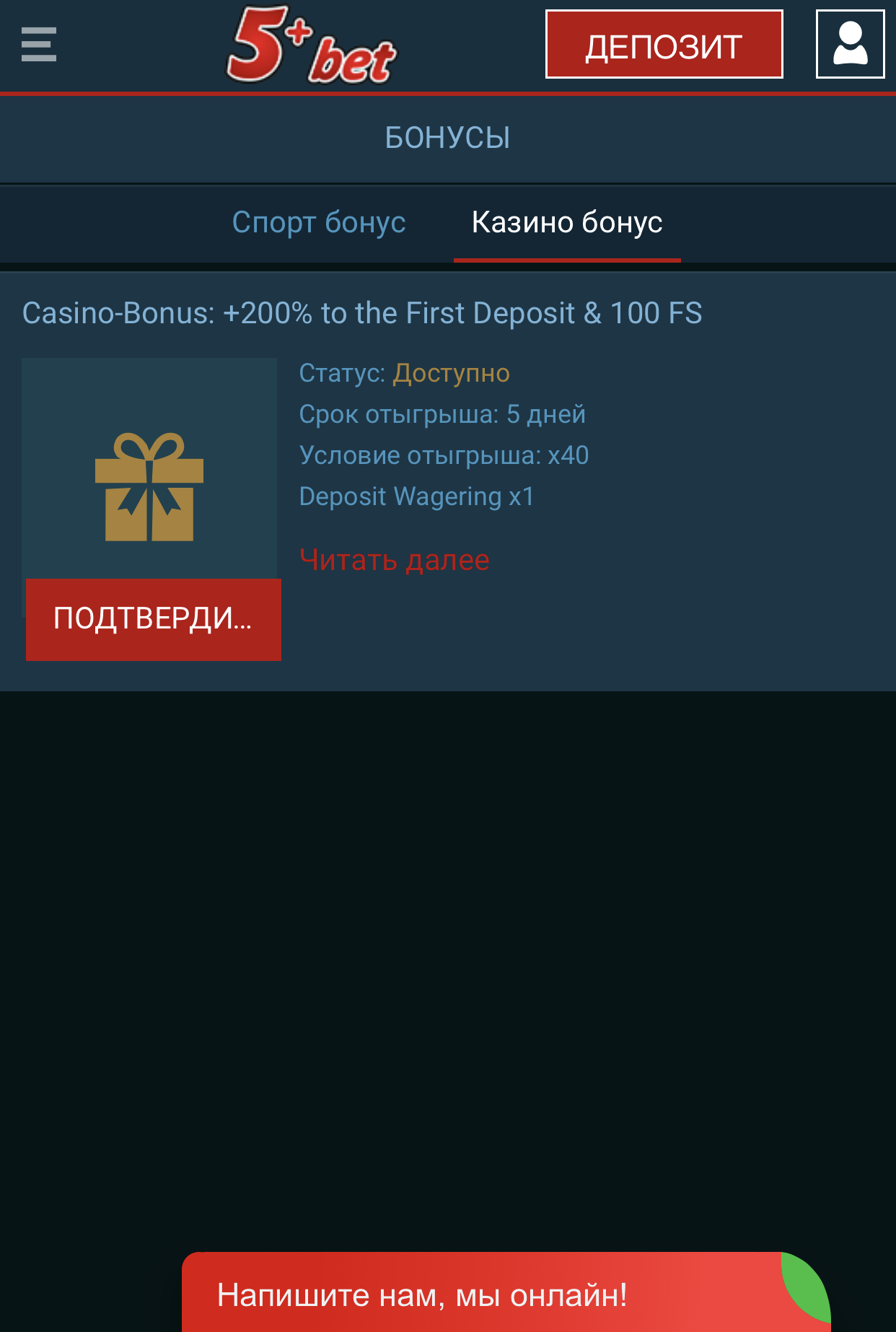Open the user profile icon
896x1332 pixels.
click(850, 45)
